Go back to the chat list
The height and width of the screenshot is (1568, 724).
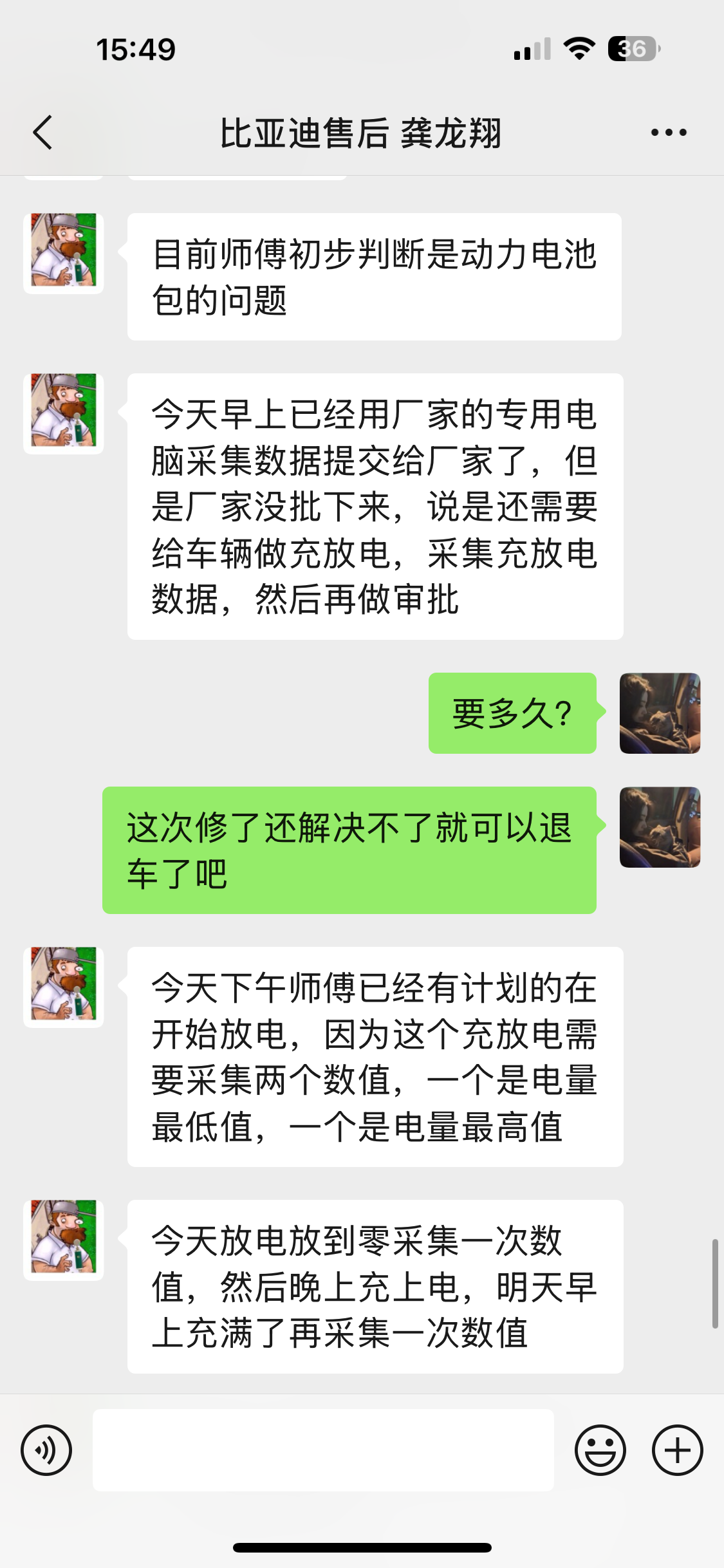click(x=42, y=133)
